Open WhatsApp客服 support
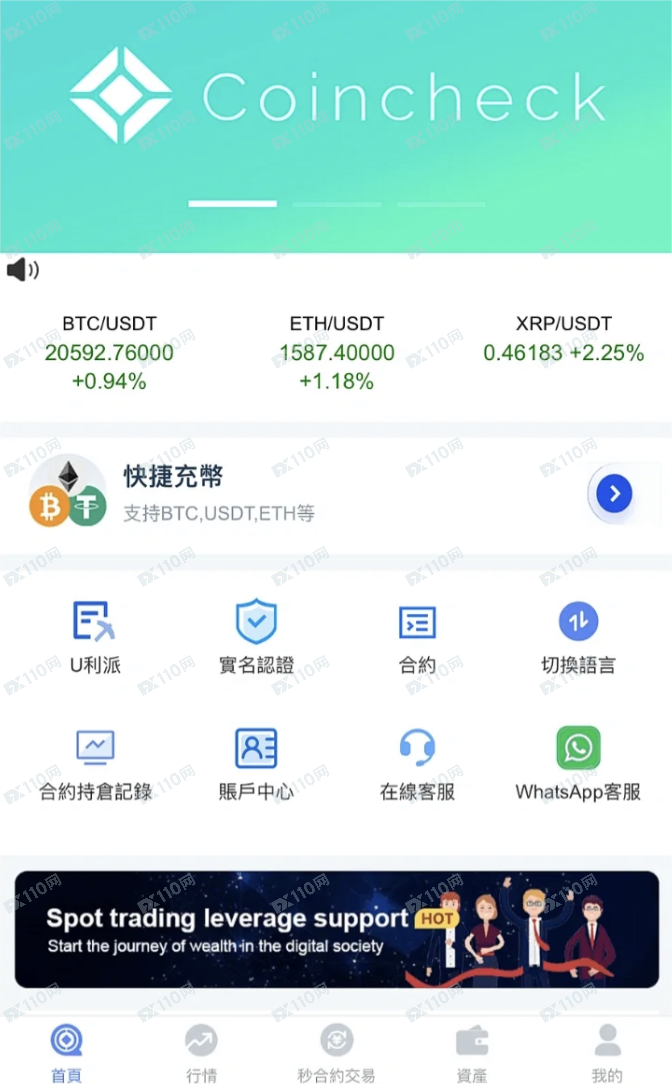 coord(578,764)
